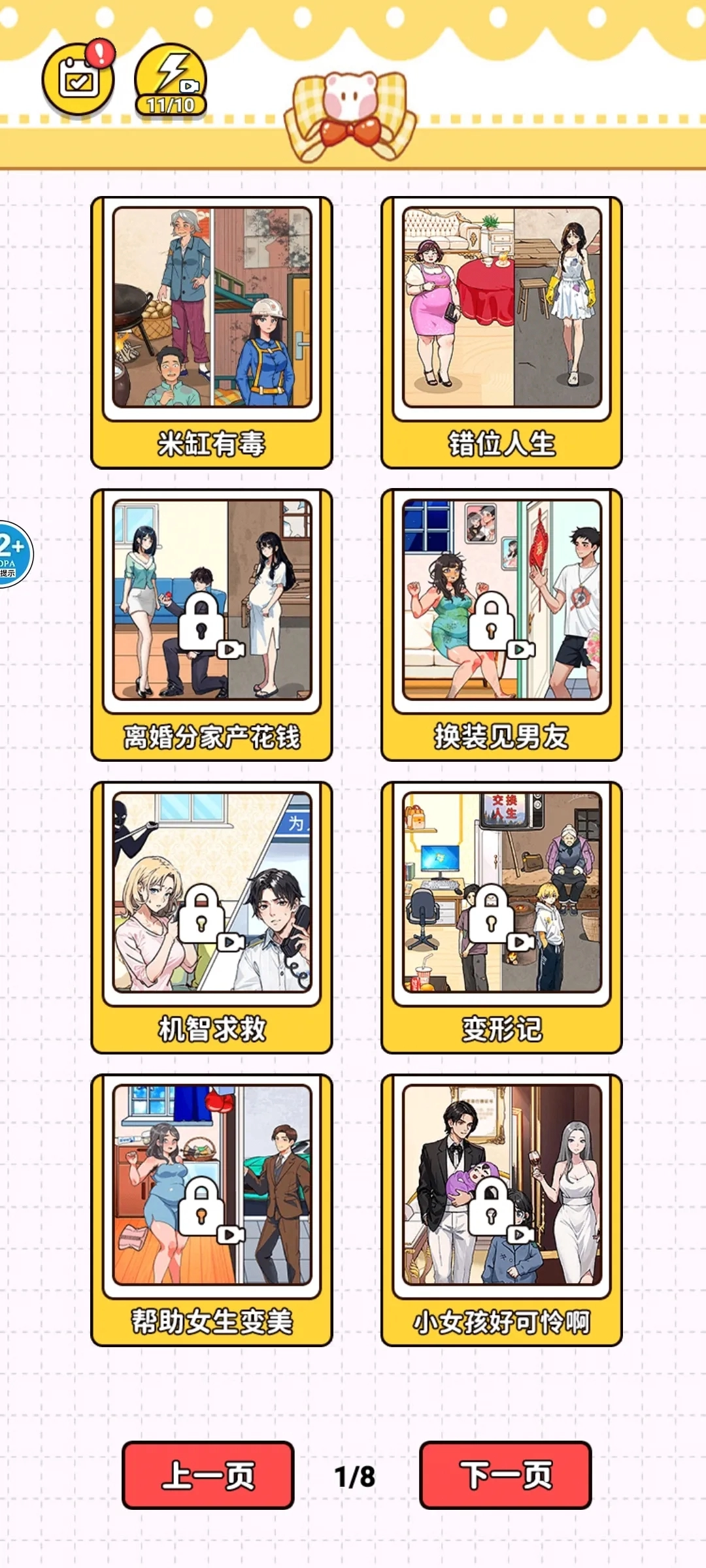Click the red notification badge on the calendar
The image size is (706, 1568).
(99, 52)
